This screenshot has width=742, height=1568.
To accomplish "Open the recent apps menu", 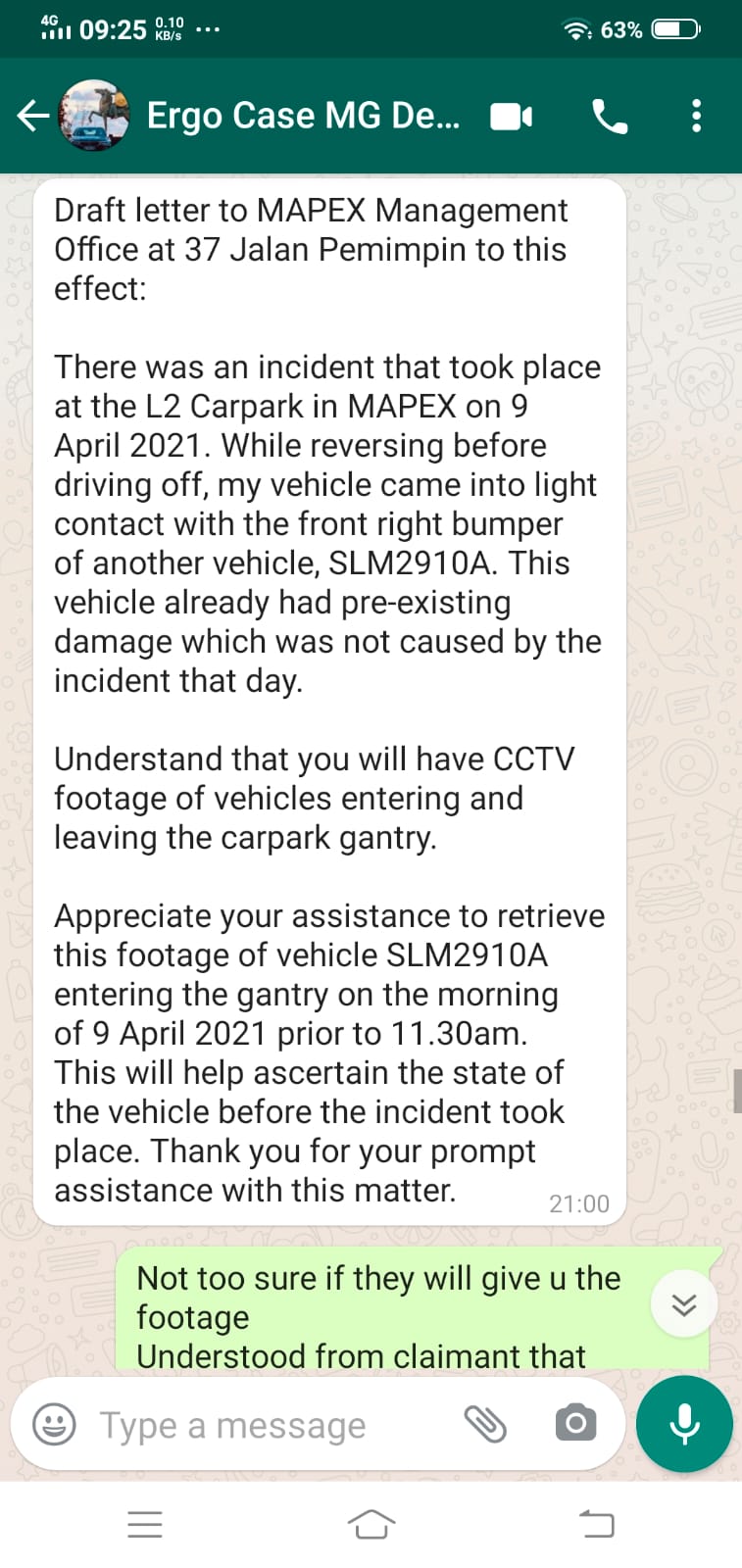I will coord(145,1524).
